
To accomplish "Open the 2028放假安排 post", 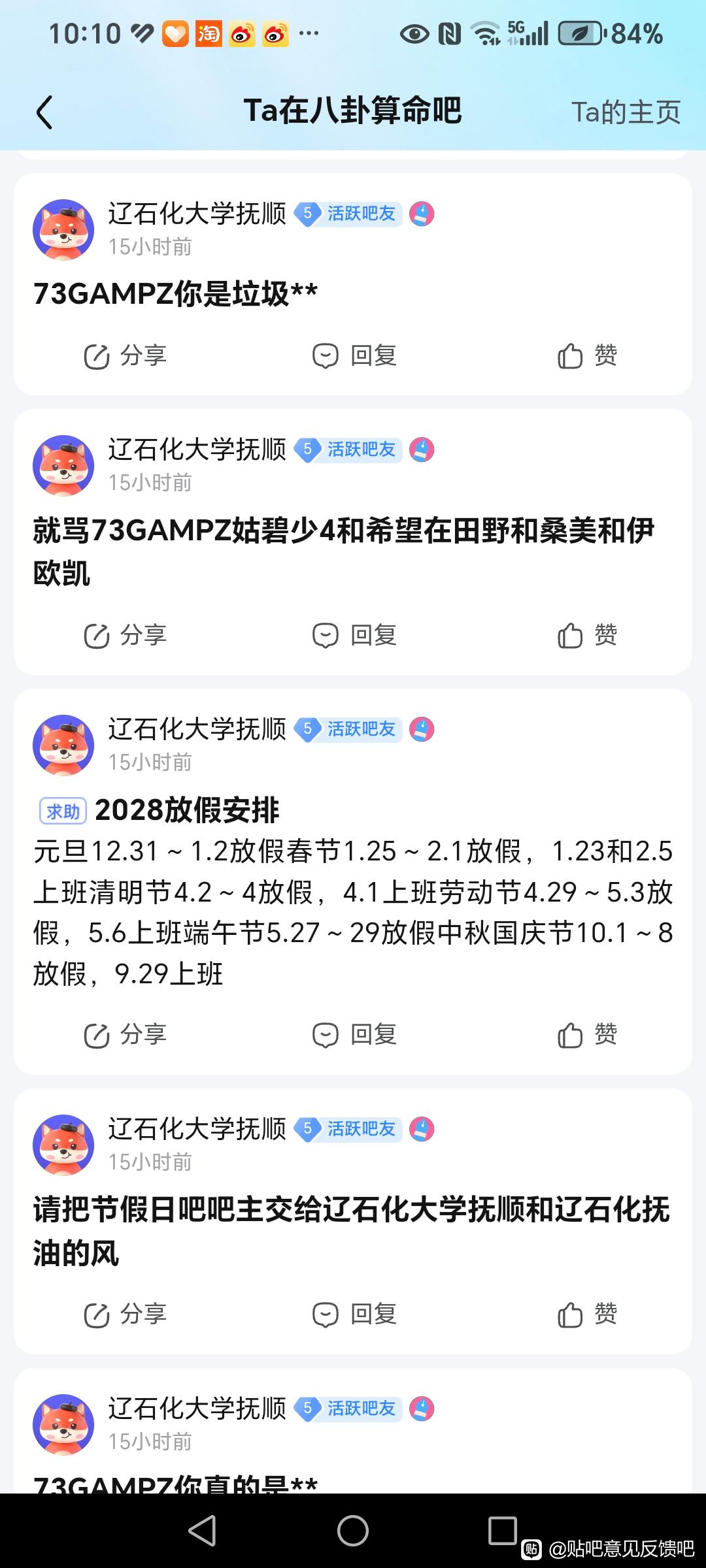I will (x=187, y=810).
